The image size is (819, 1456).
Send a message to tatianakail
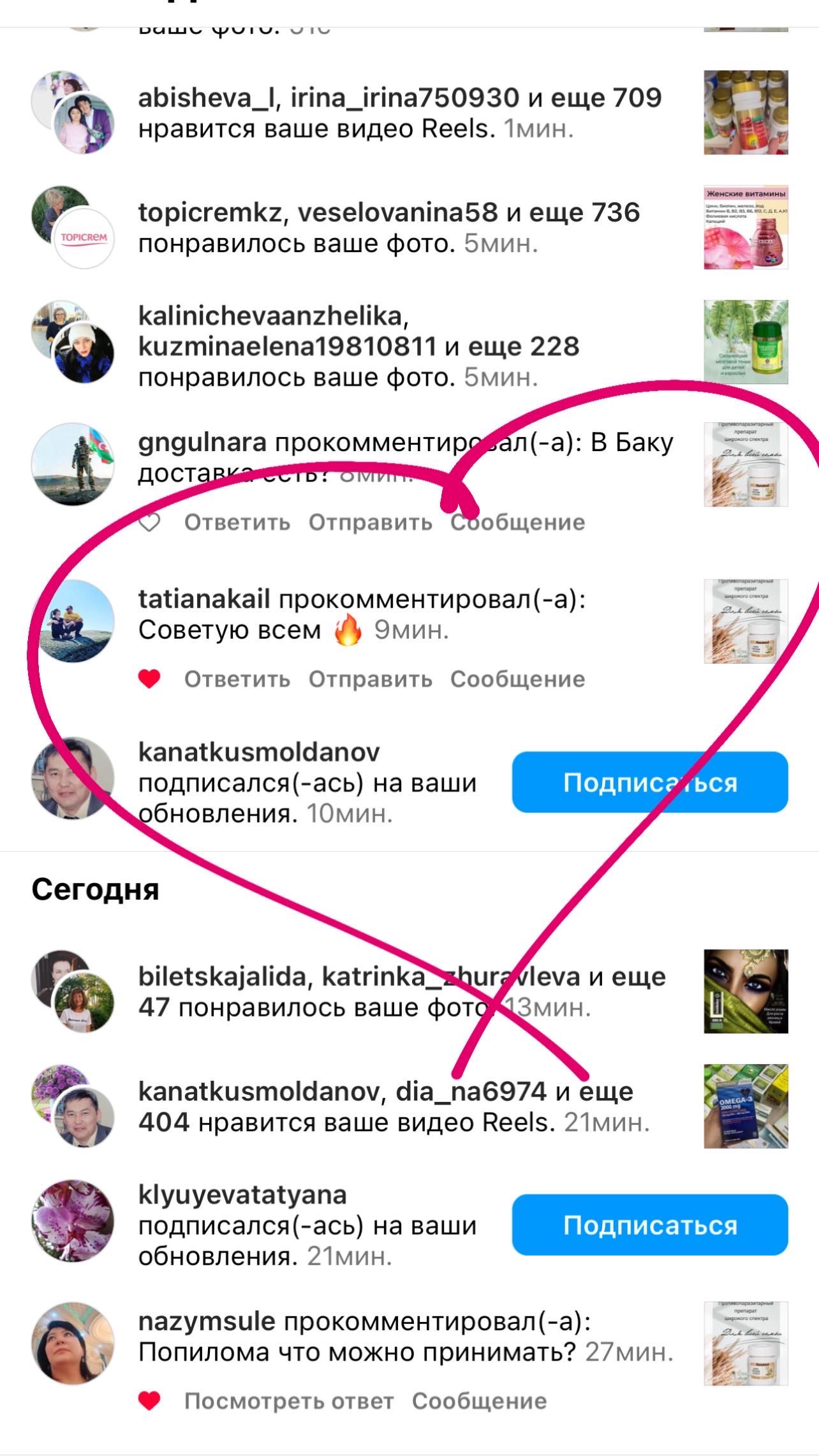517,680
